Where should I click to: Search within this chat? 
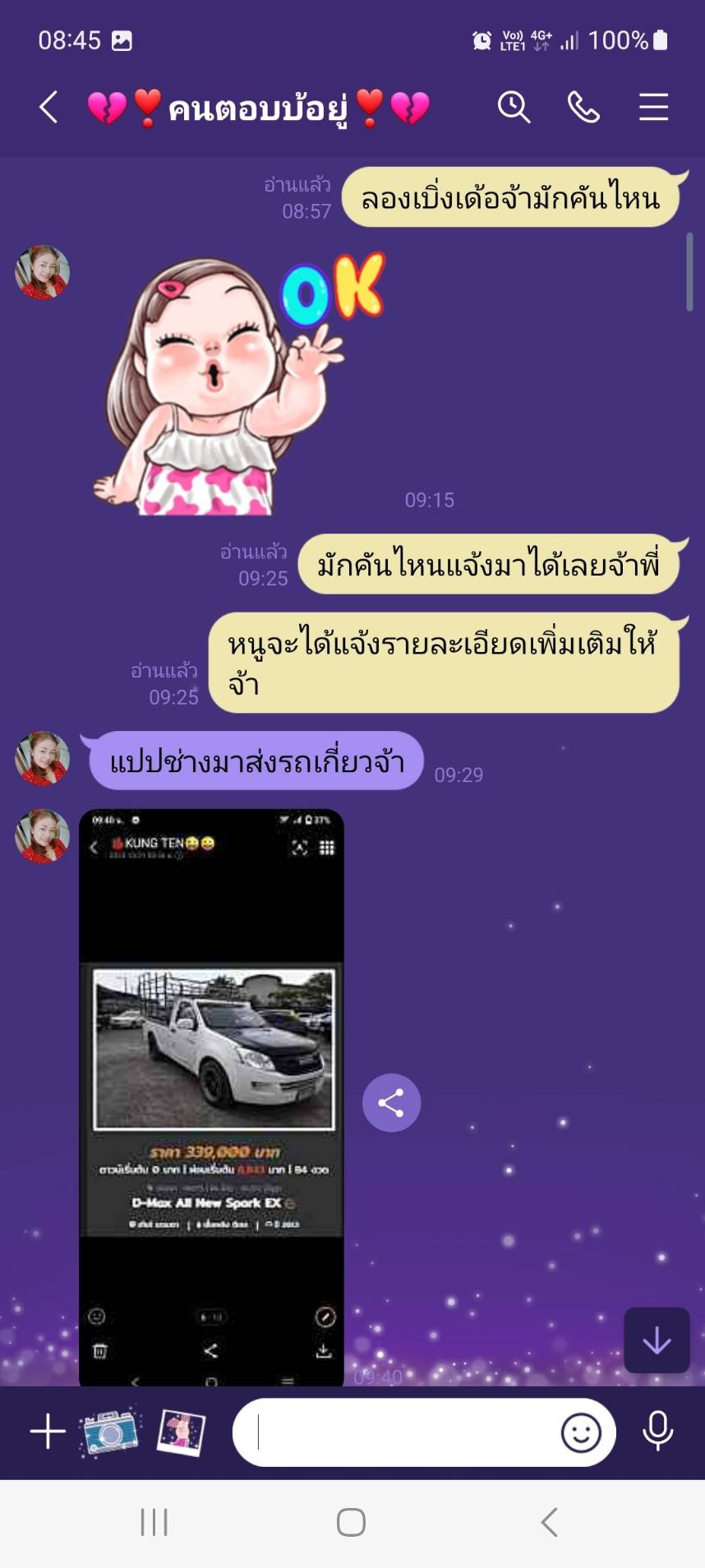click(x=514, y=107)
